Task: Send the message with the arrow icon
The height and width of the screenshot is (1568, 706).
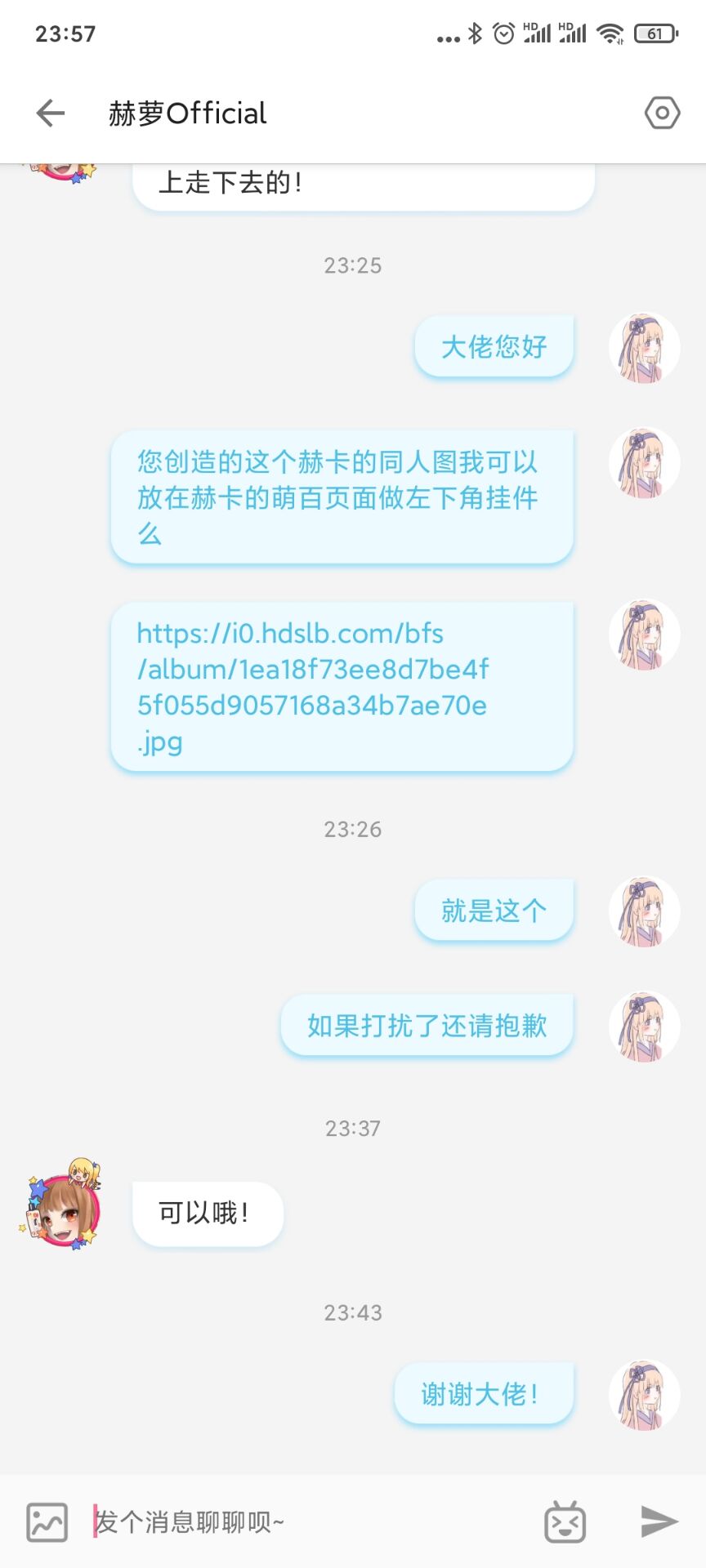Action: pos(659,1521)
